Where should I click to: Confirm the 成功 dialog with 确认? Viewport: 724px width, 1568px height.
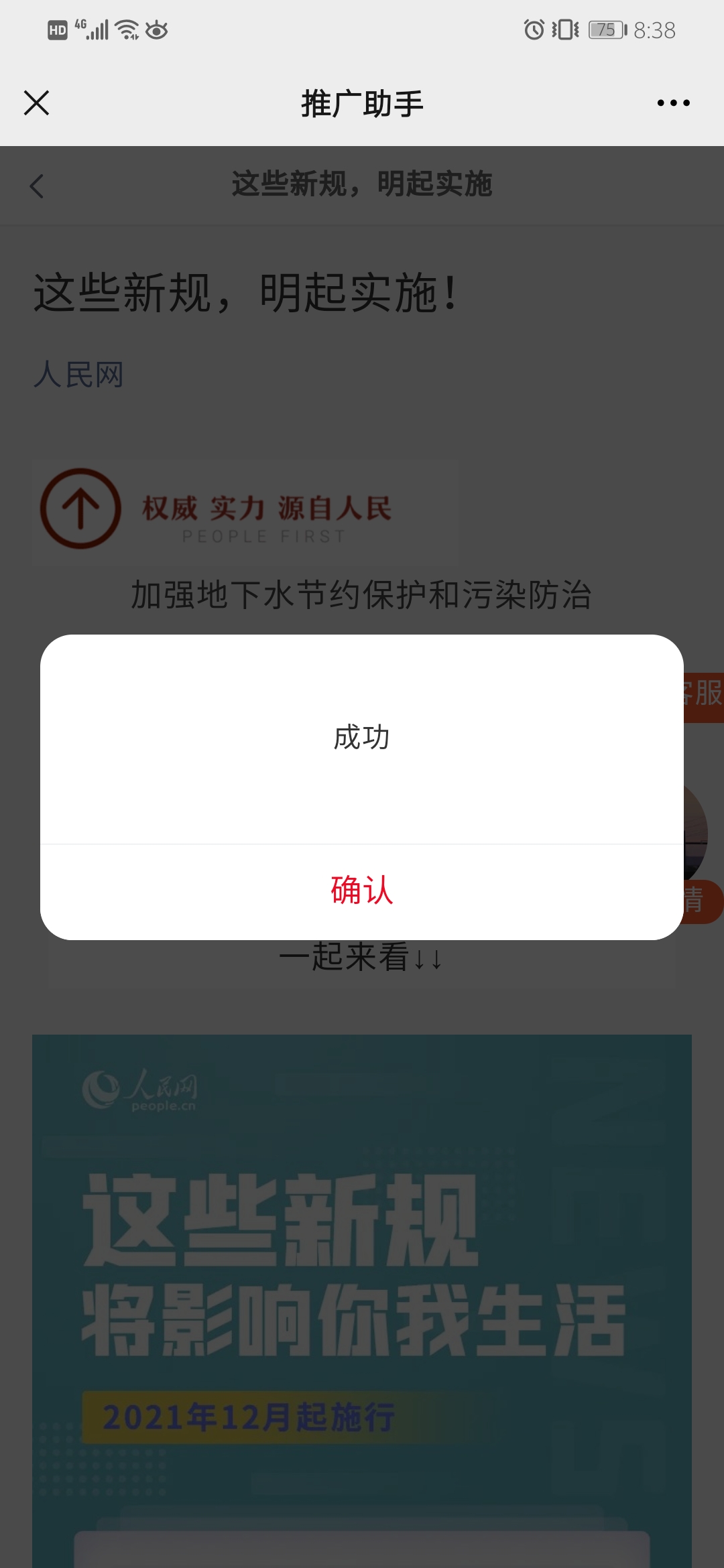click(362, 891)
